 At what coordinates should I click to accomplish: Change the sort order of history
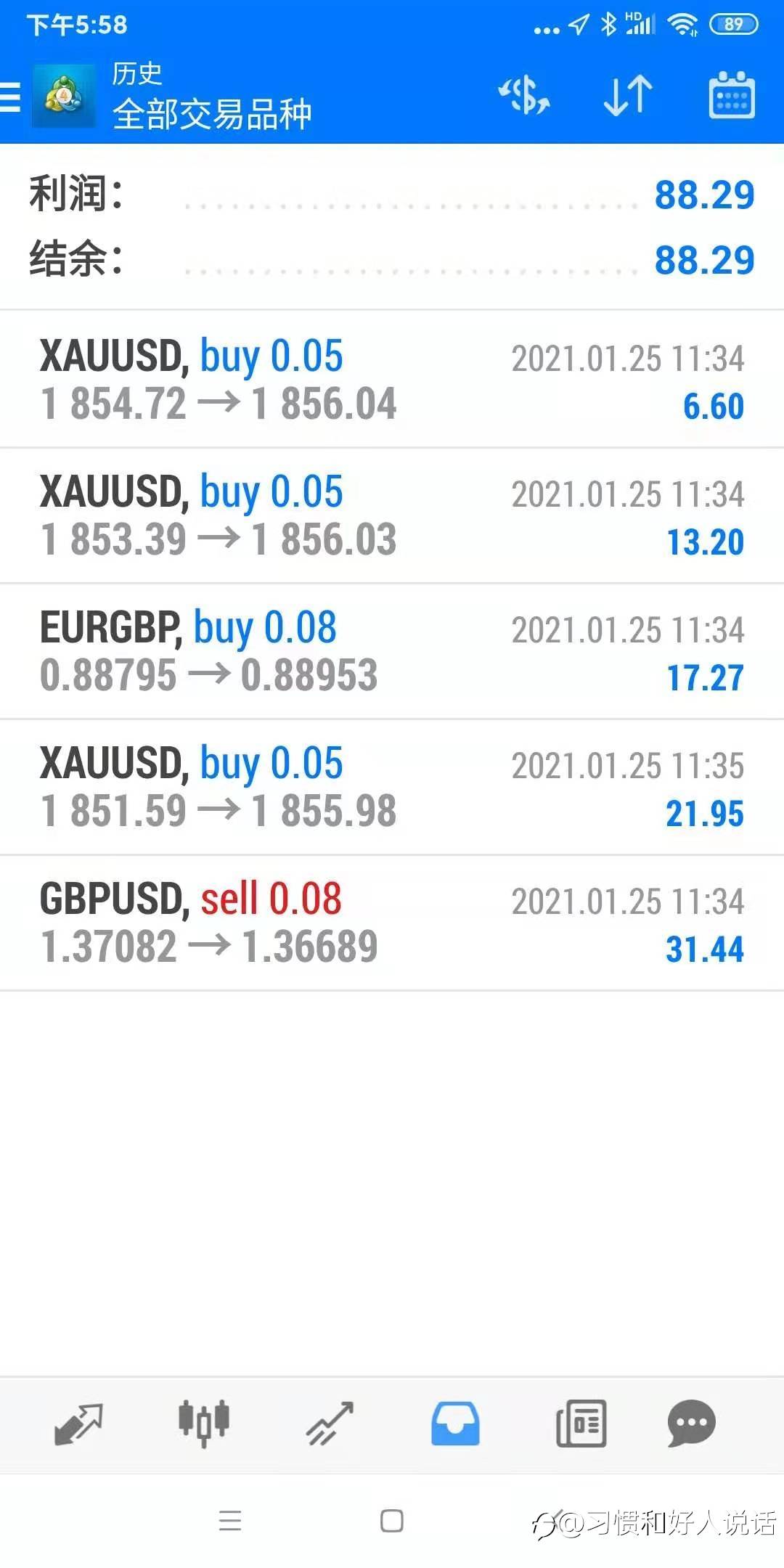[628, 96]
